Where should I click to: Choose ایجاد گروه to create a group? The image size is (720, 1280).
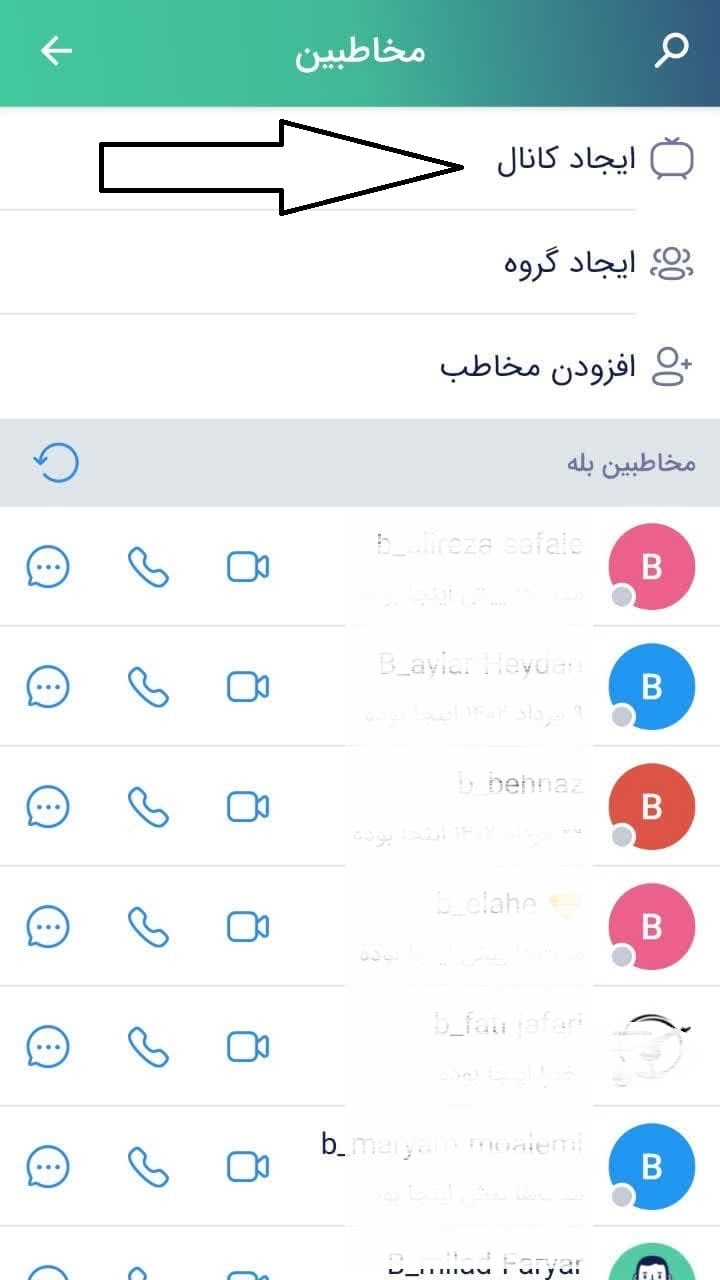point(360,262)
